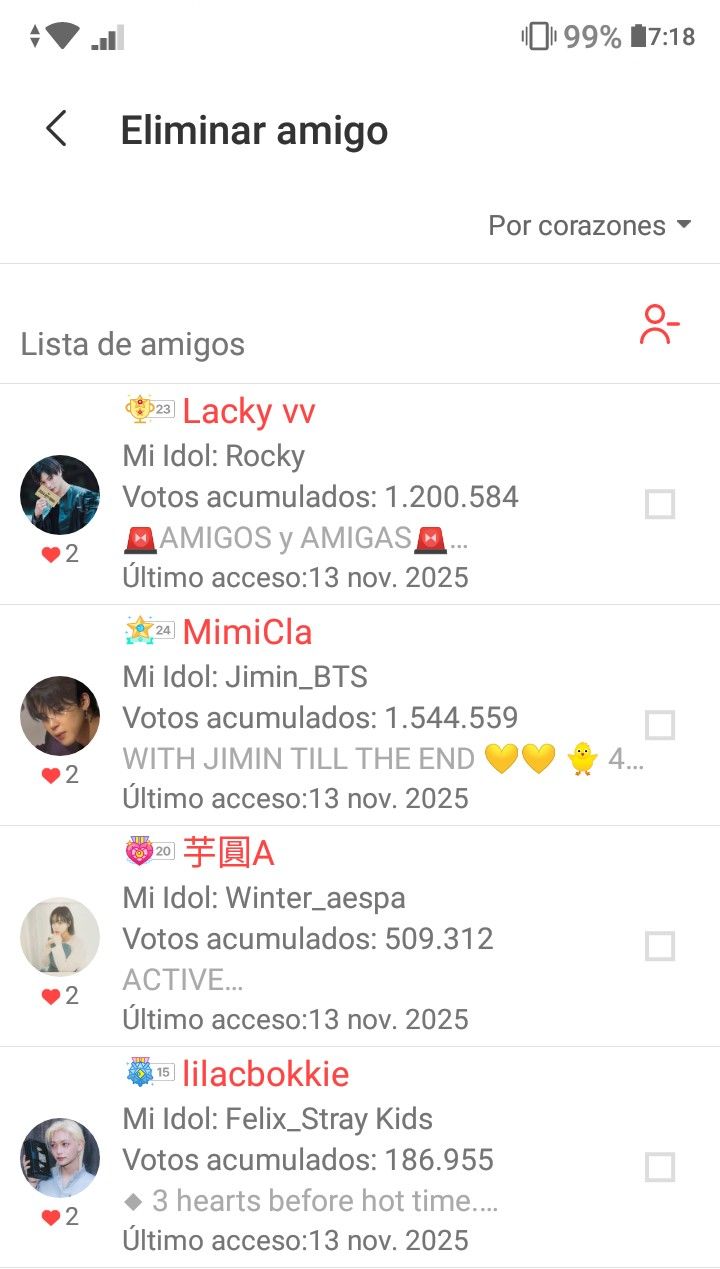Image resolution: width=720 pixels, height=1269 pixels.
Task: Check the box next to MimiCla
Action: point(660,725)
